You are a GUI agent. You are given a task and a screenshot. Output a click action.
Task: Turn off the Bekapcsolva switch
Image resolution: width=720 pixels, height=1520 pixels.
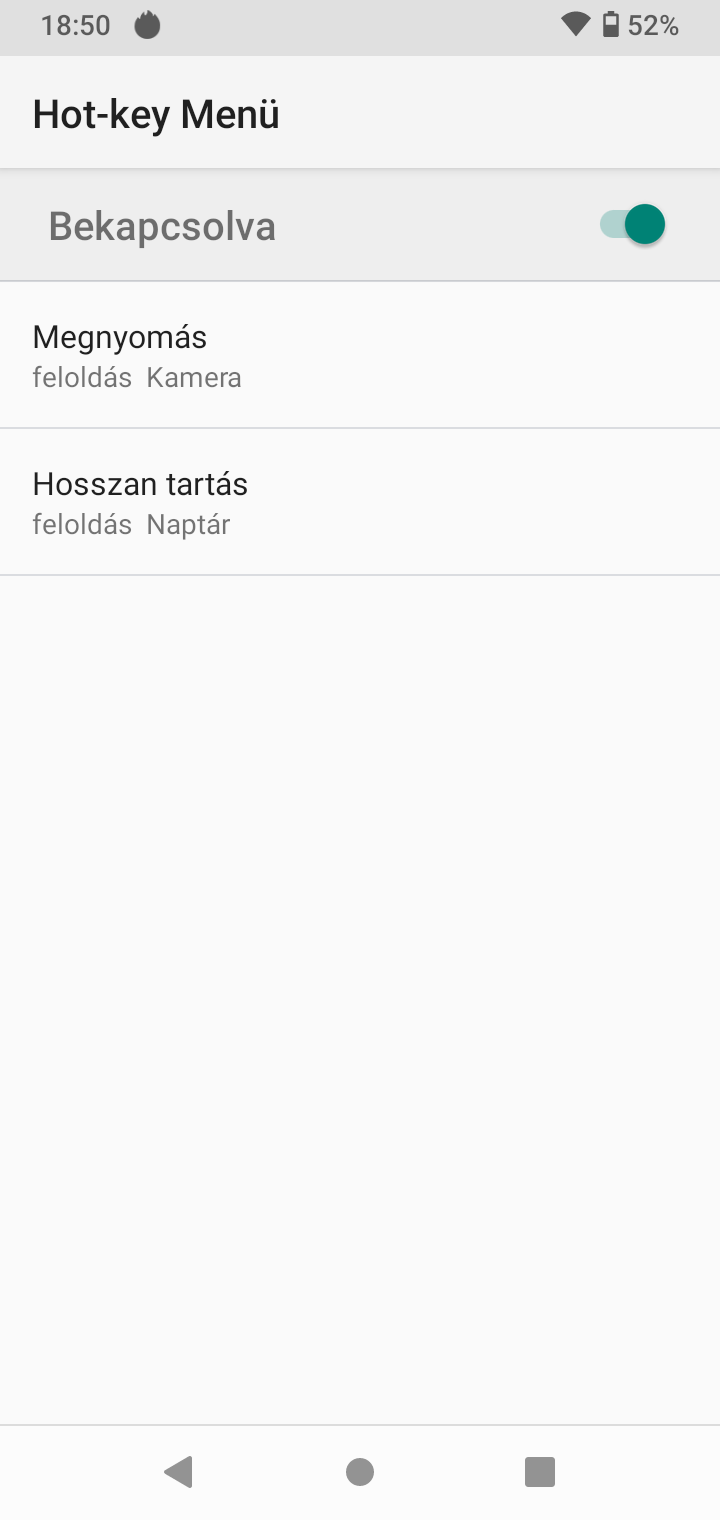click(x=632, y=225)
